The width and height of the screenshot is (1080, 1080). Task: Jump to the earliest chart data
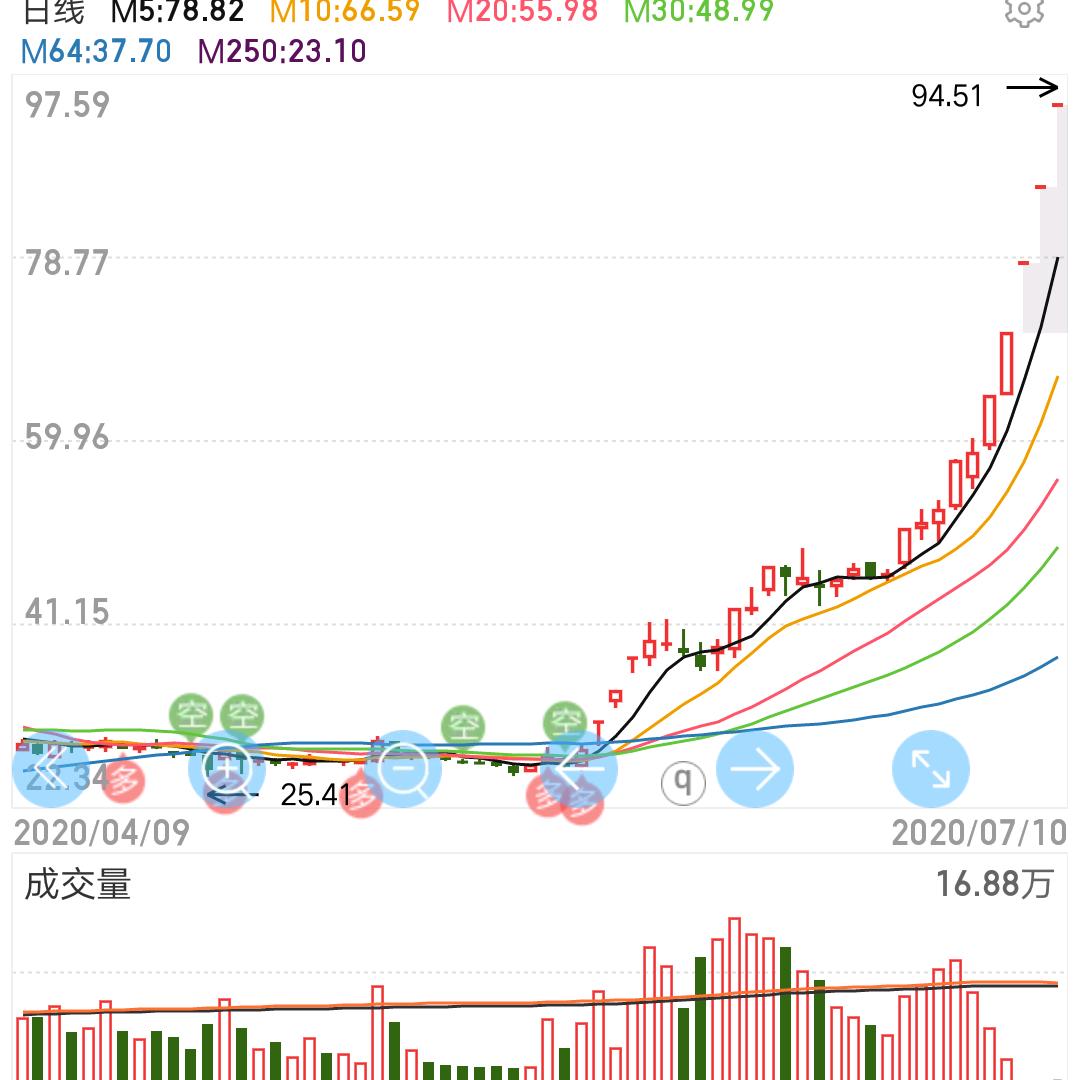coord(49,769)
